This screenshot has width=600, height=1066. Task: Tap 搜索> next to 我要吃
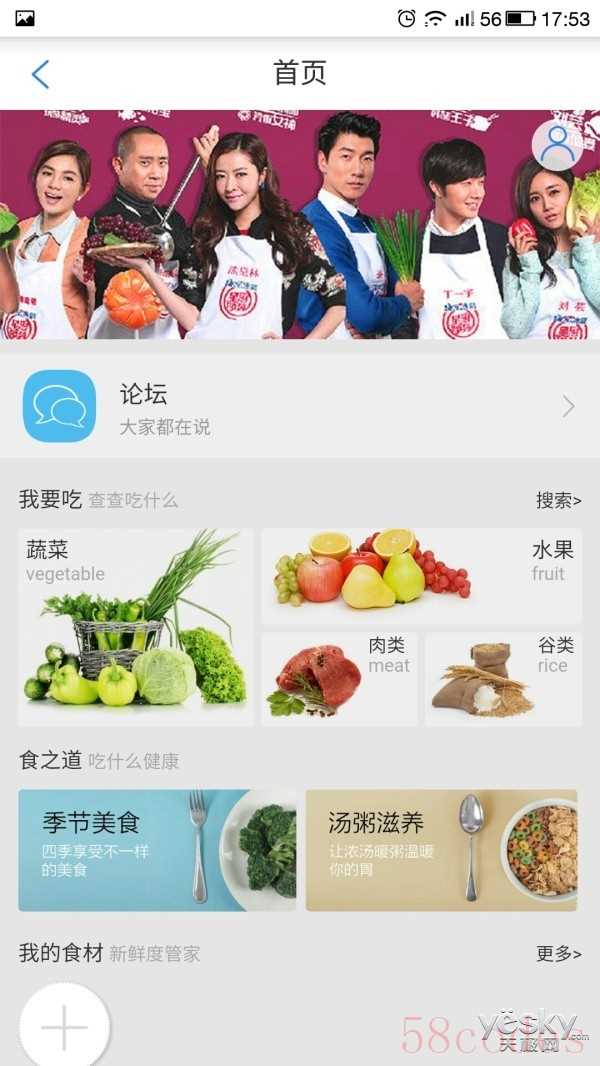pos(558,500)
